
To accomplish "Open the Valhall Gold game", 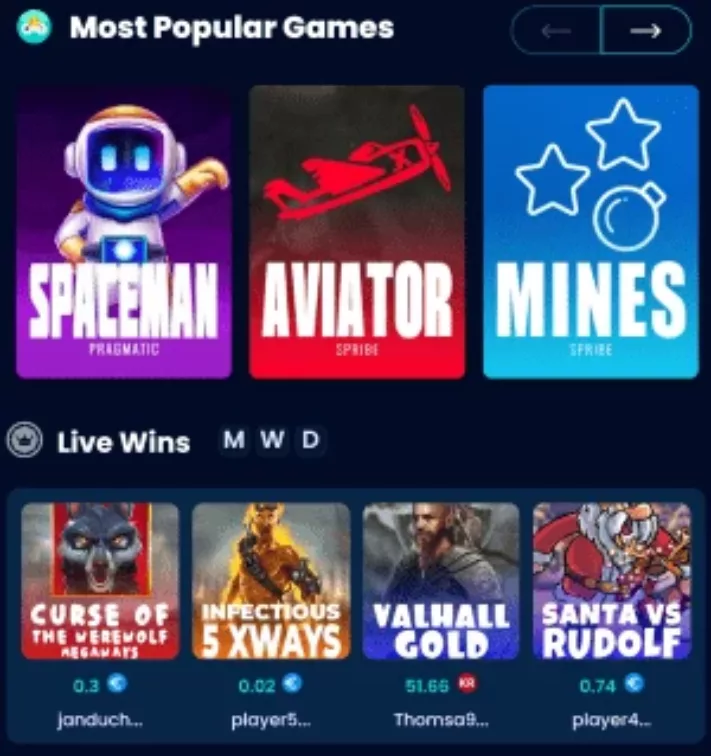I will 441,580.
